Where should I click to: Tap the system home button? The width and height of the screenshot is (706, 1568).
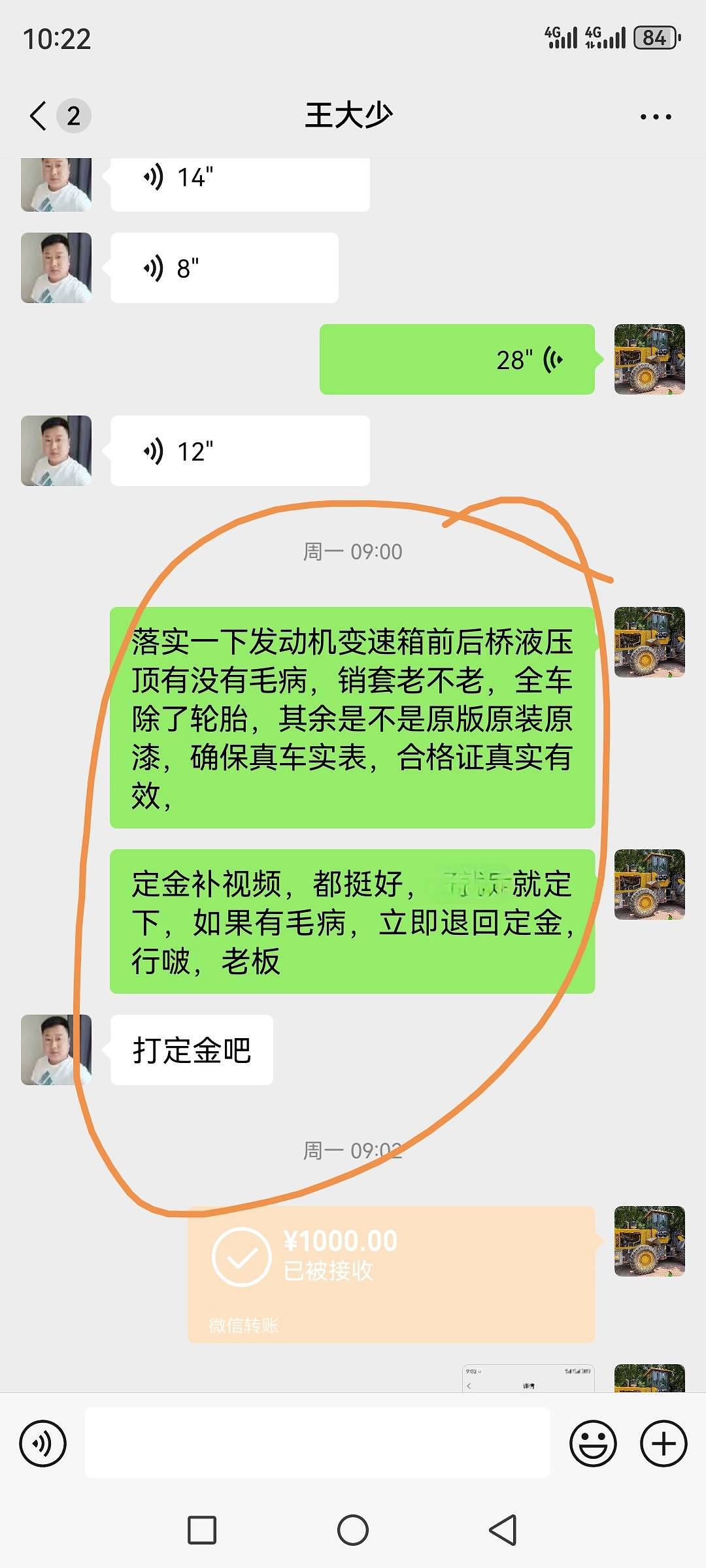click(x=353, y=1530)
